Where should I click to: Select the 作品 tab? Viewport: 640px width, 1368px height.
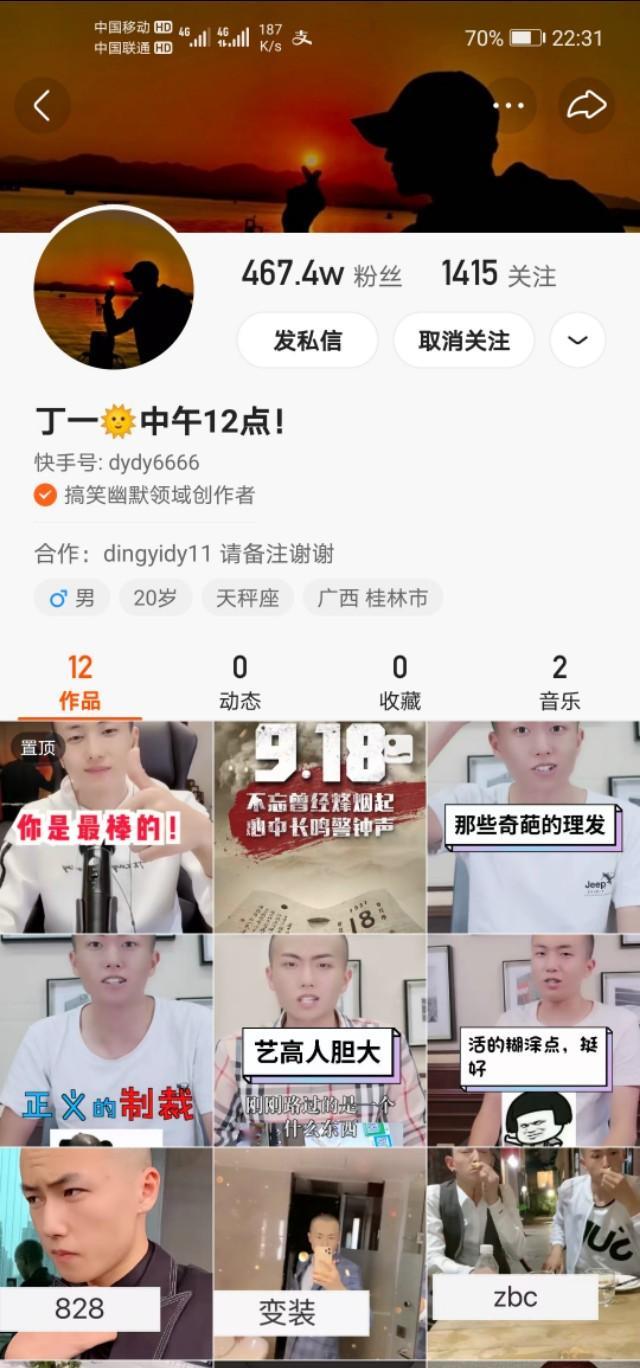click(x=80, y=682)
